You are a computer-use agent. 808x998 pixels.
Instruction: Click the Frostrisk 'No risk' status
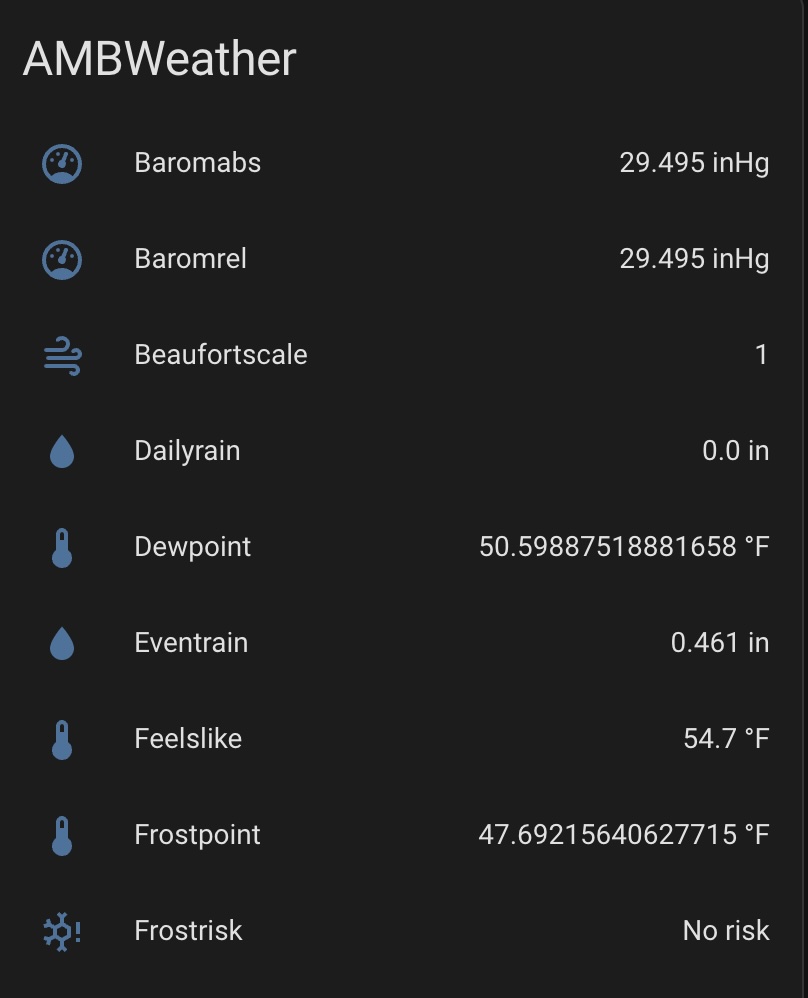(x=726, y=931)
